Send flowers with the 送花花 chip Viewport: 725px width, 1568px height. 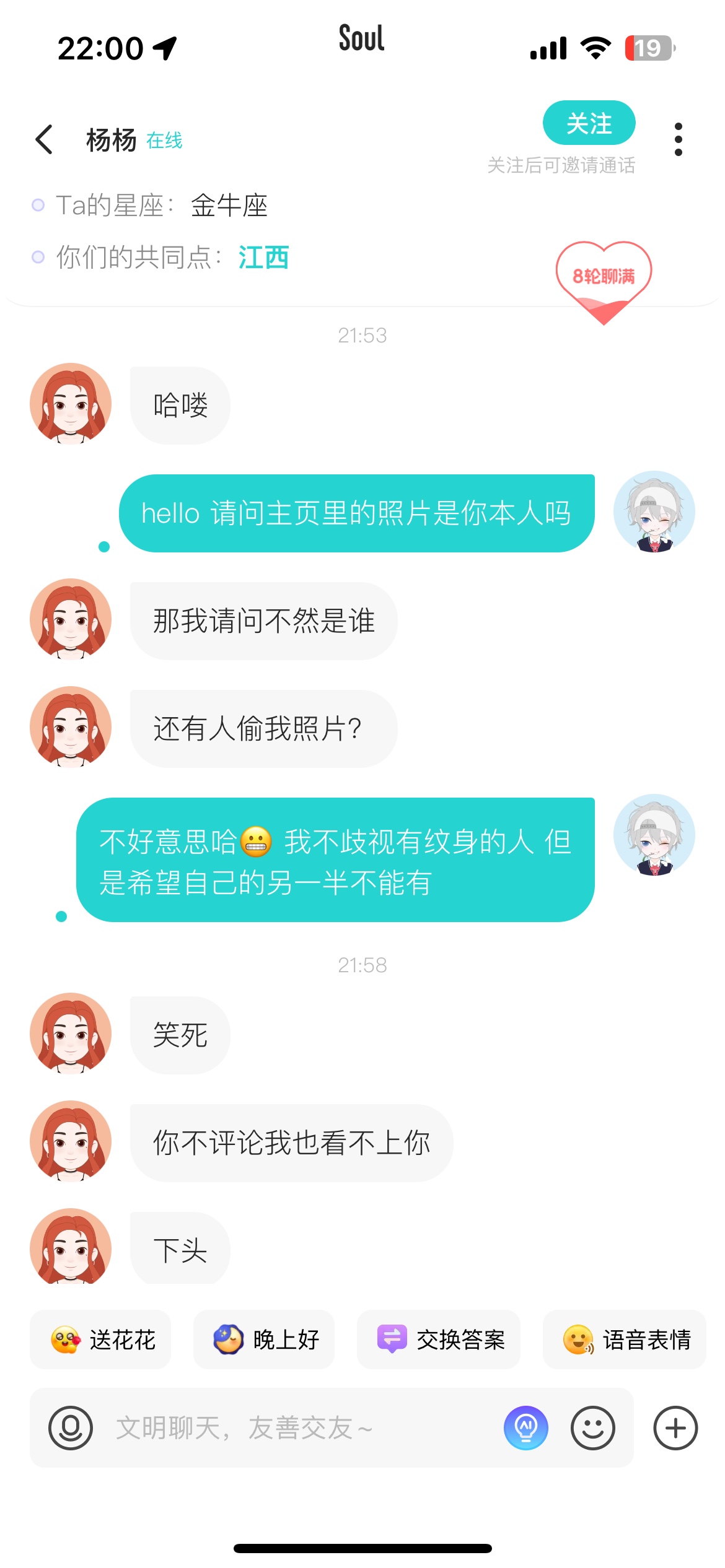click(x=101, y=1339)
